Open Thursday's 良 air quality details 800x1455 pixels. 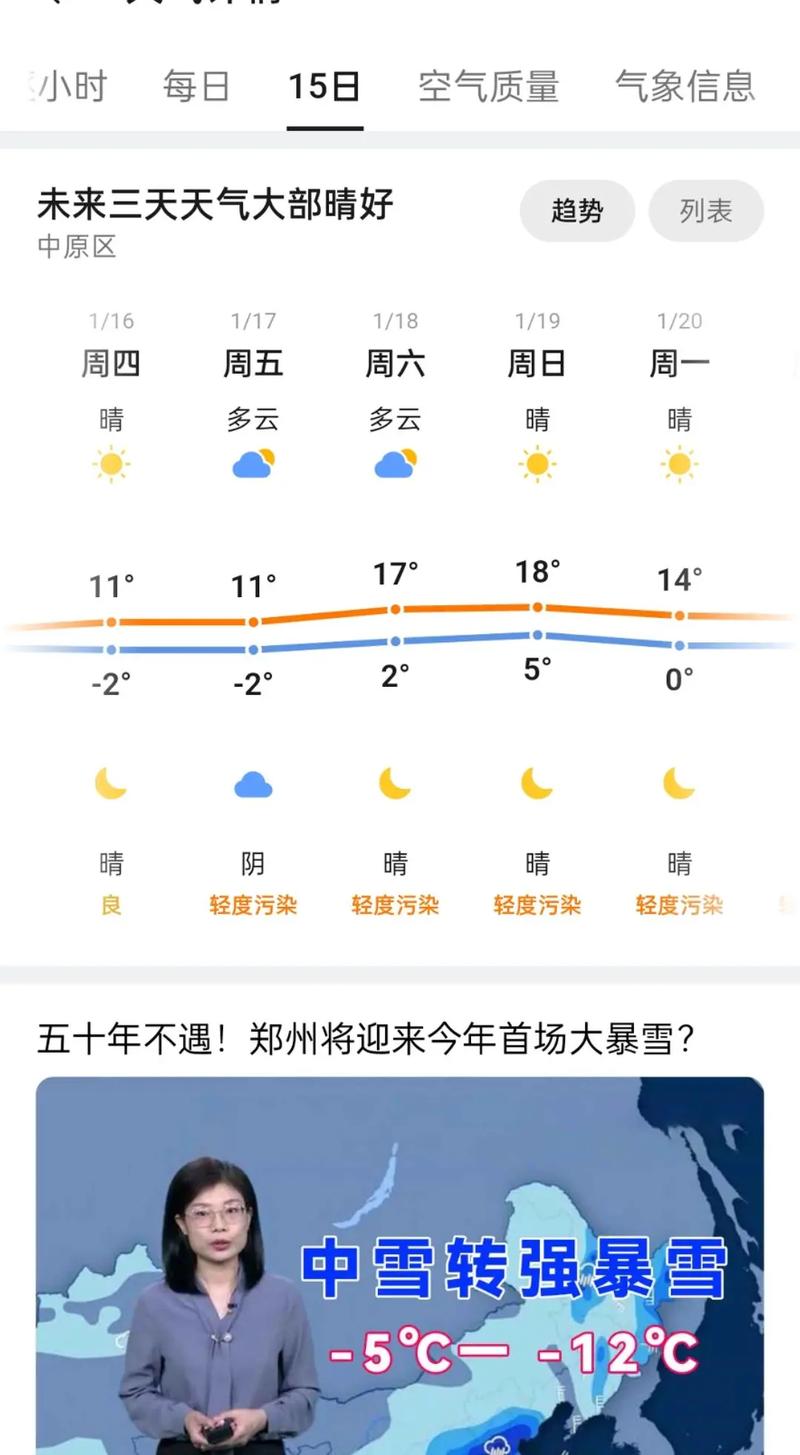(x=111, y=906)
